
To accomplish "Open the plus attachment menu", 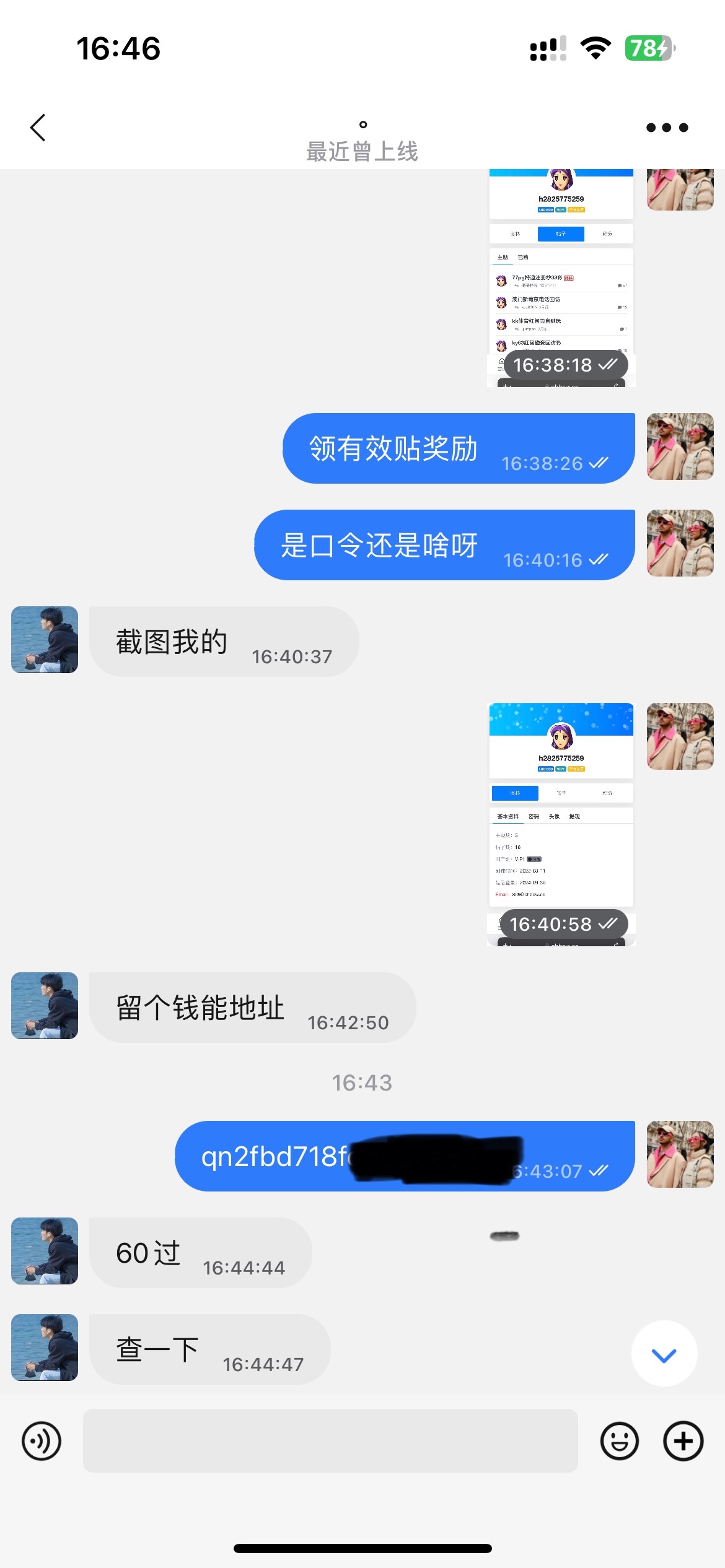I will (x=683, y=1441).
